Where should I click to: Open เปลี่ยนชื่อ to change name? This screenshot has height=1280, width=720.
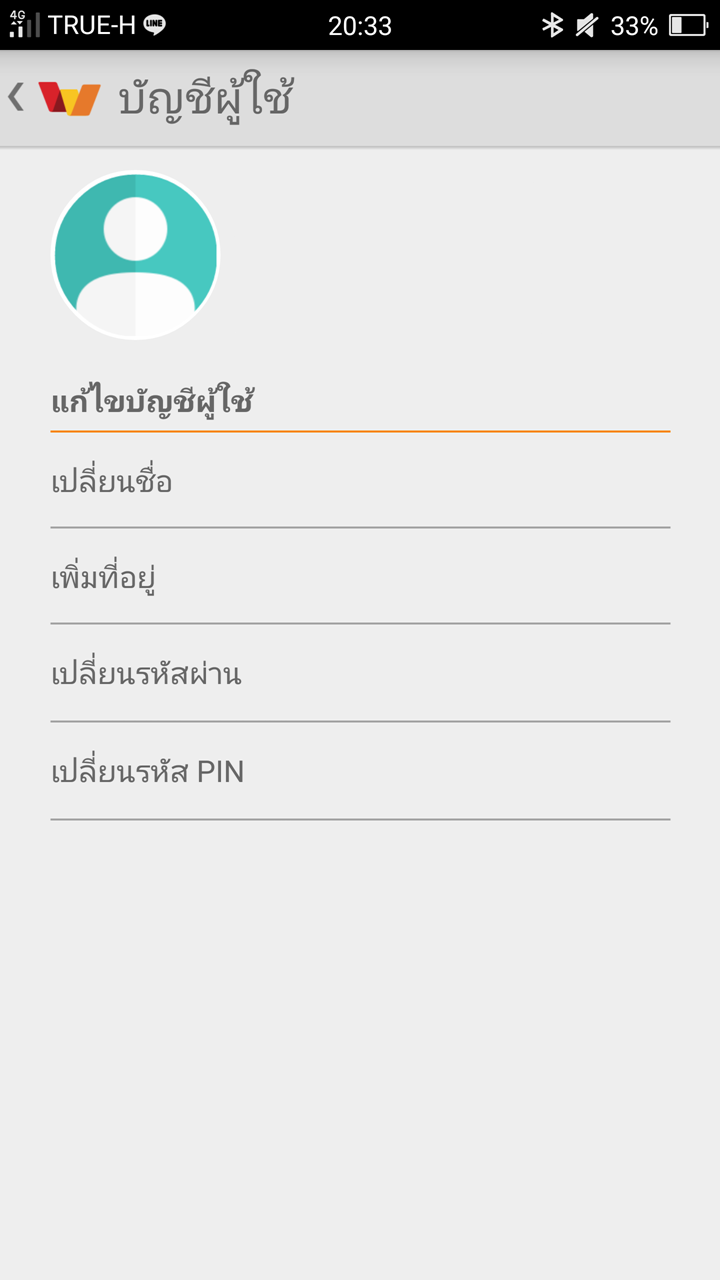tap(360, 481)
